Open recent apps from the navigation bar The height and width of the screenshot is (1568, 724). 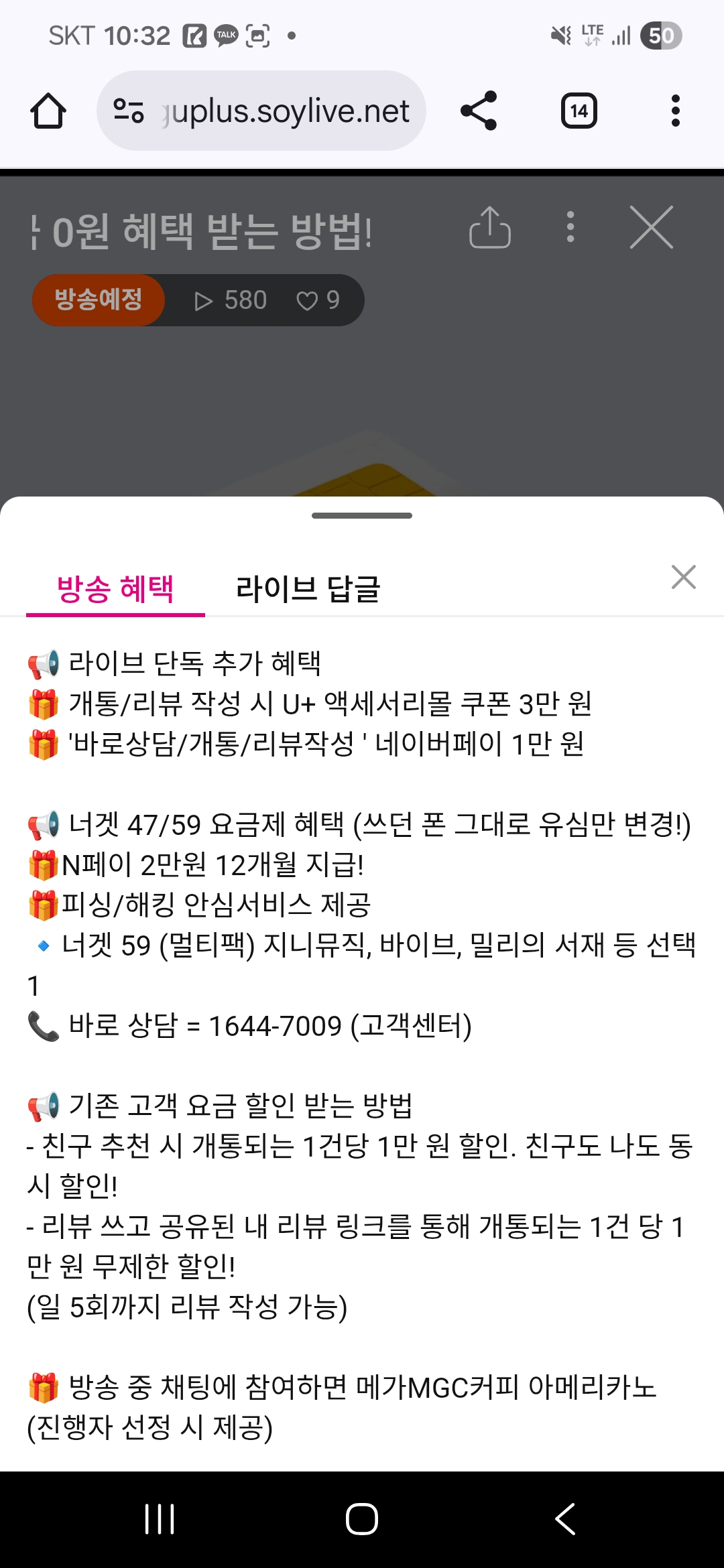point(160,1518)
